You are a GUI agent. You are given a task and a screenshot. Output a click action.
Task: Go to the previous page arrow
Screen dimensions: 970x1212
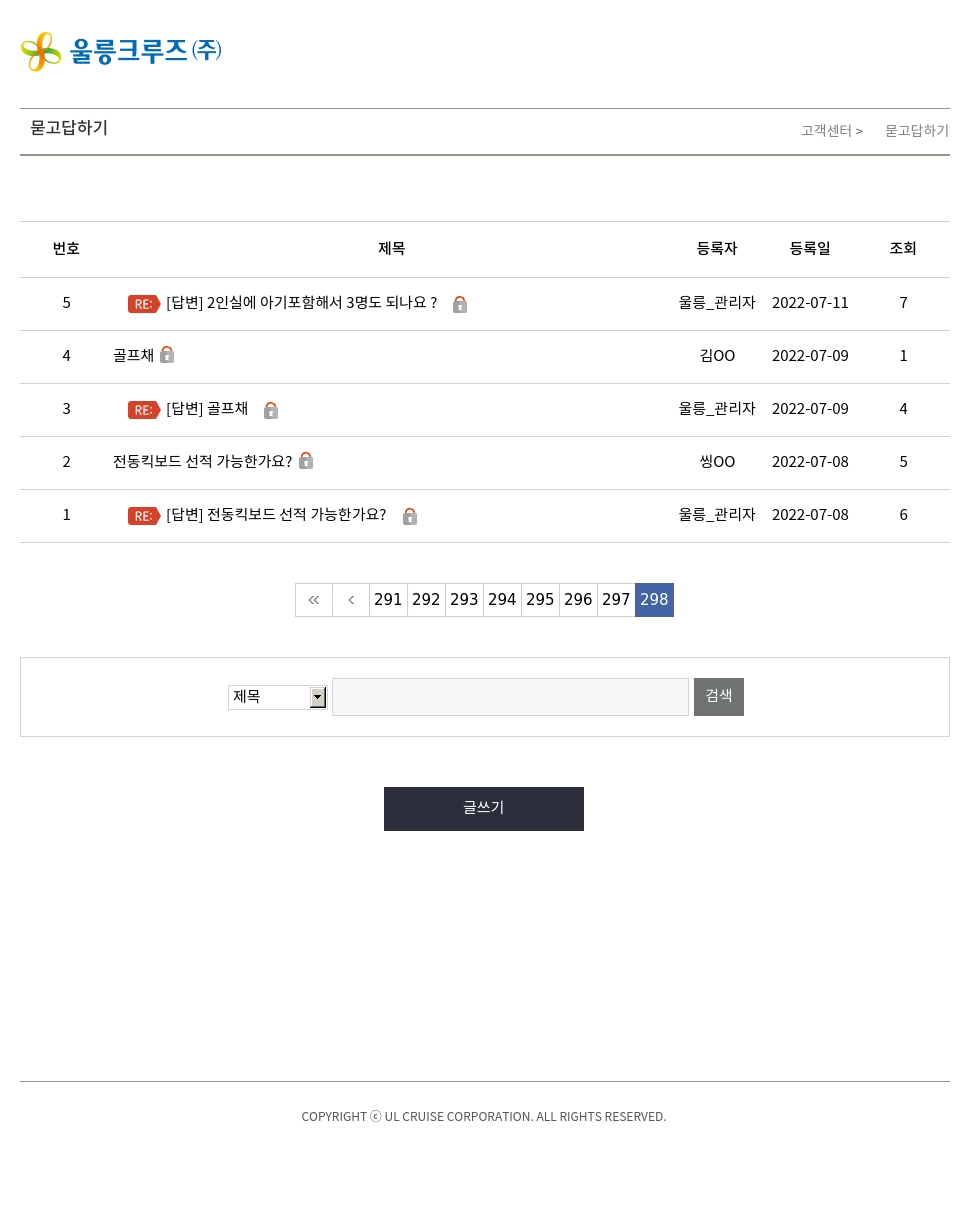351,600
